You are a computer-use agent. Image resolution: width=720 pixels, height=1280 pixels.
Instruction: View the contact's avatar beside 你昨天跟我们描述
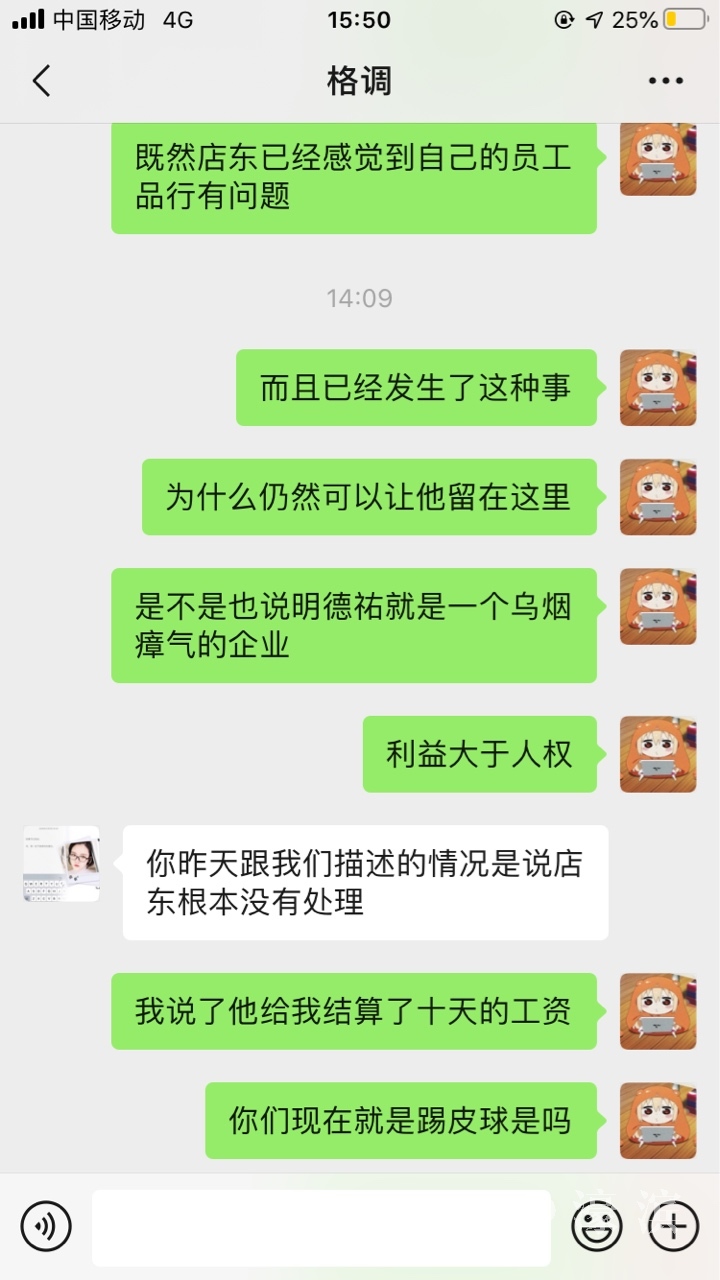(x=61, y=864)
